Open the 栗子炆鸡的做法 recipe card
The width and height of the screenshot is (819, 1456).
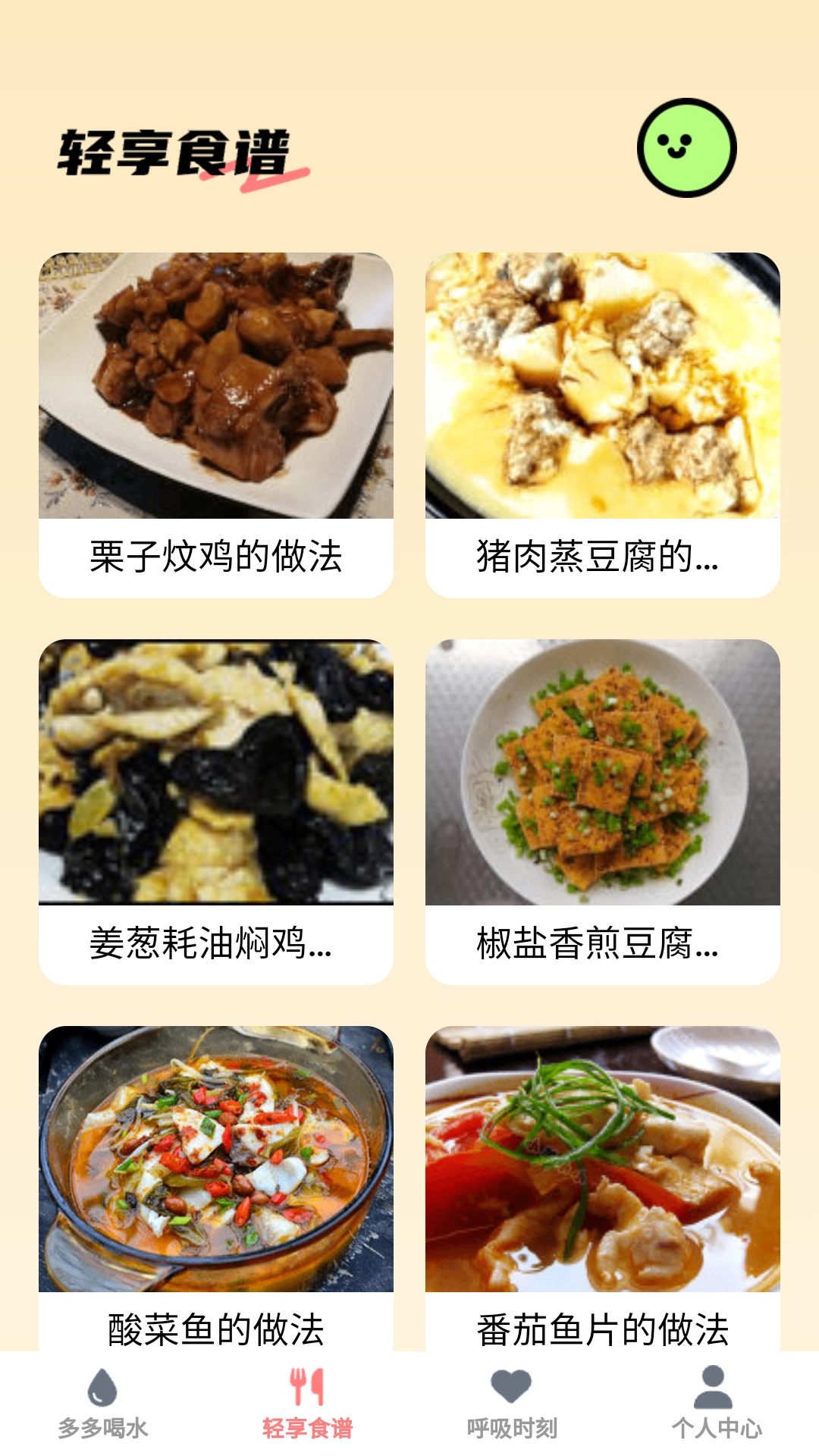point(216,425)
